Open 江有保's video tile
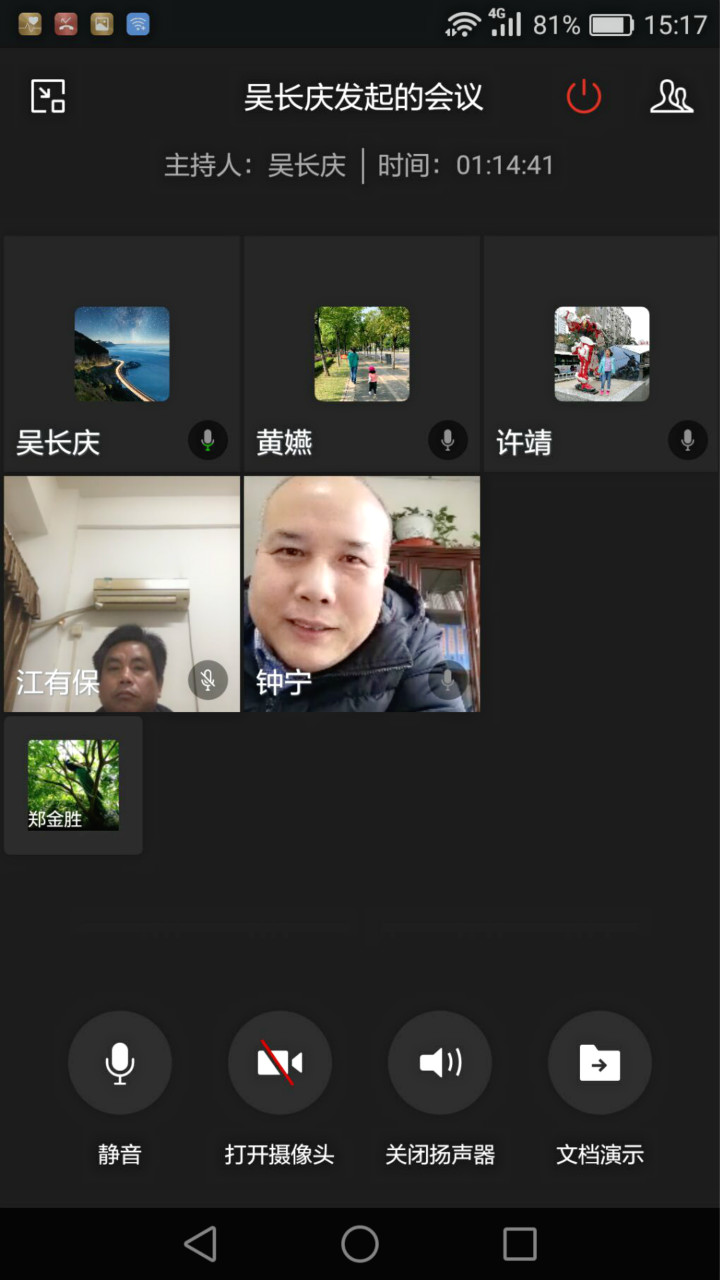The image size is (720, 1280). [x=122, y=594]
